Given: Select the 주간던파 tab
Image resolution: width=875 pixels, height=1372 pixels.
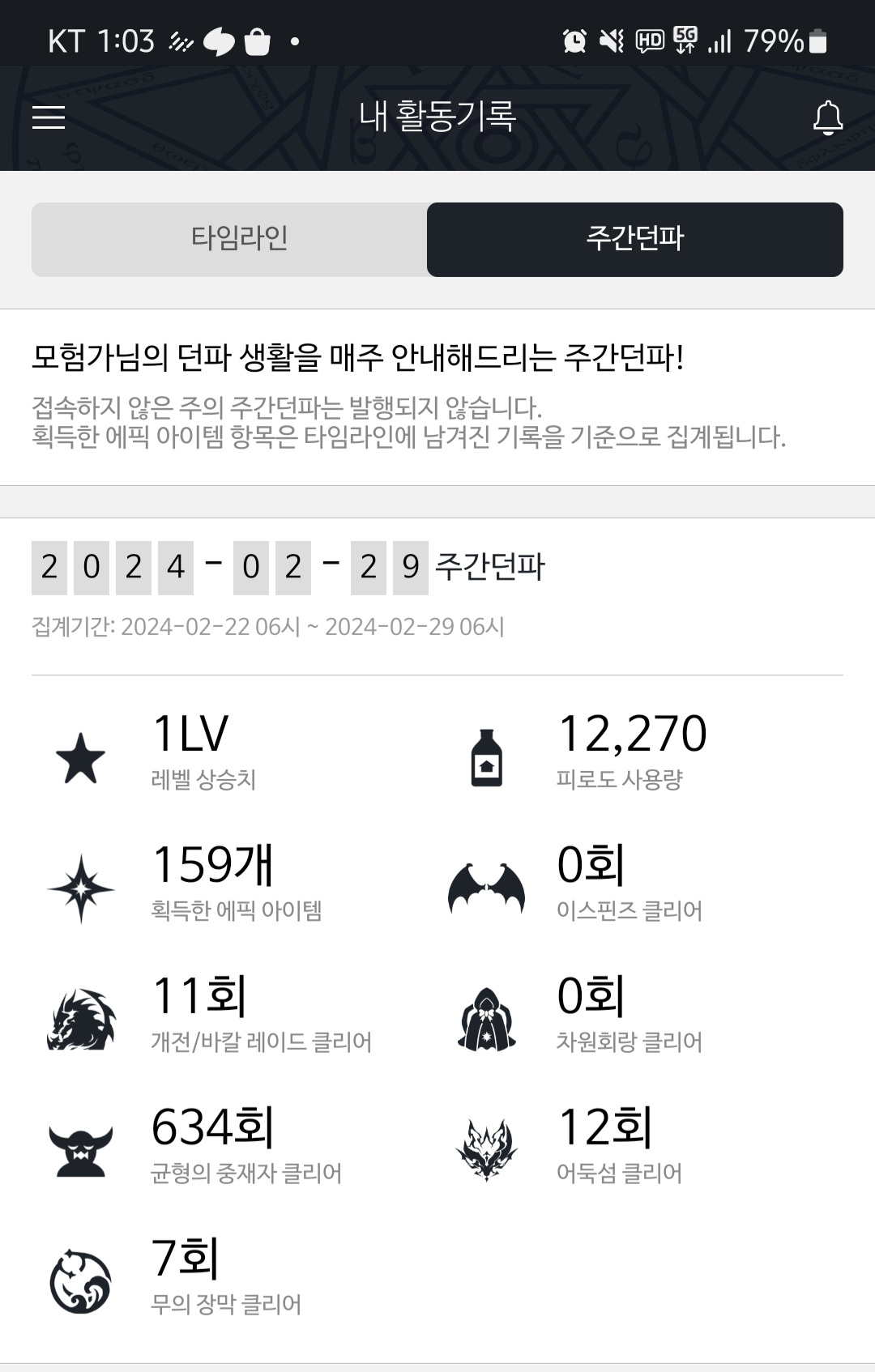Looking at the screenshot, I should point(634,239).
